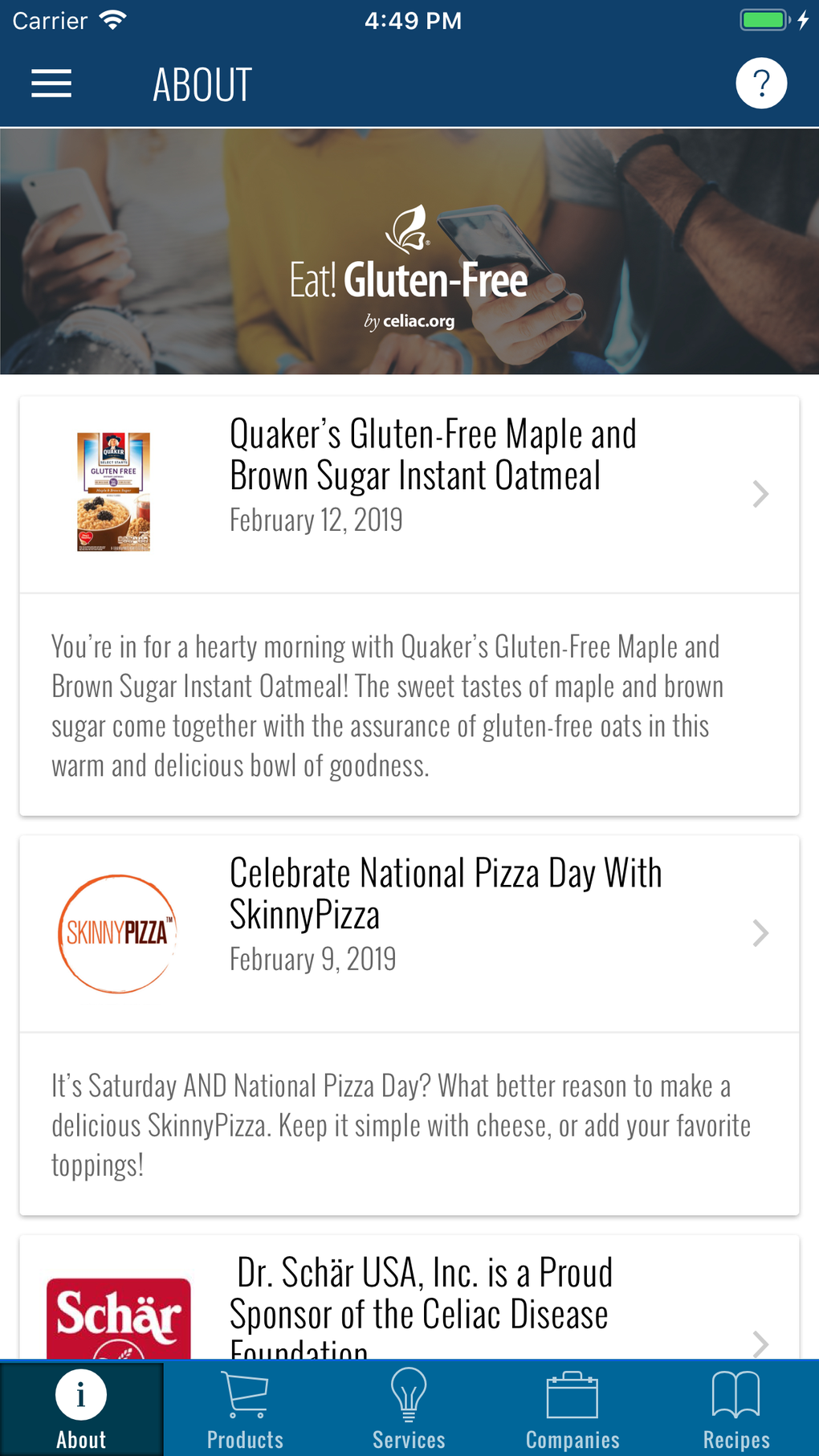
Task: Select the Recipes tab
Action: [x=735, y=1409]
